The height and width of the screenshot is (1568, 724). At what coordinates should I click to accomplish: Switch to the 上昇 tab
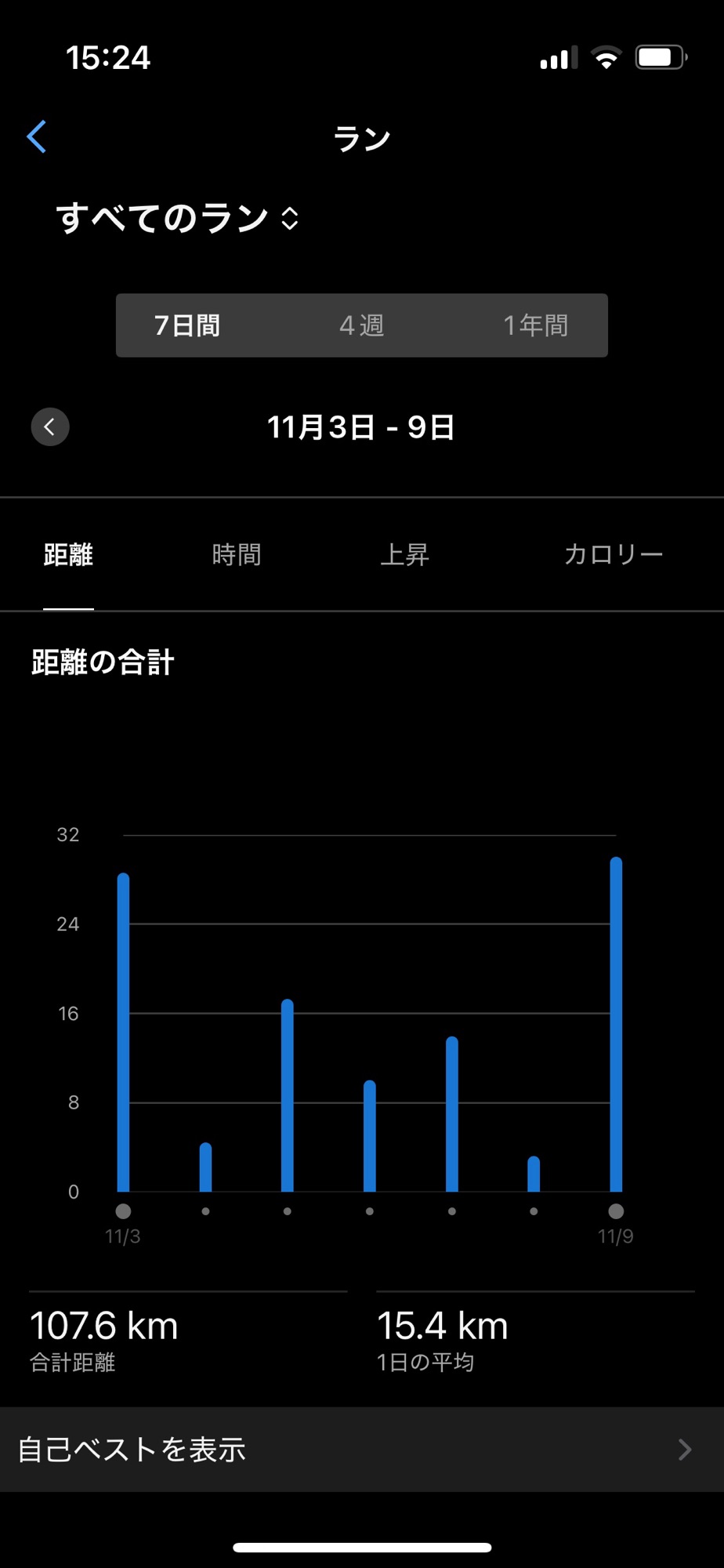[404, 555]
